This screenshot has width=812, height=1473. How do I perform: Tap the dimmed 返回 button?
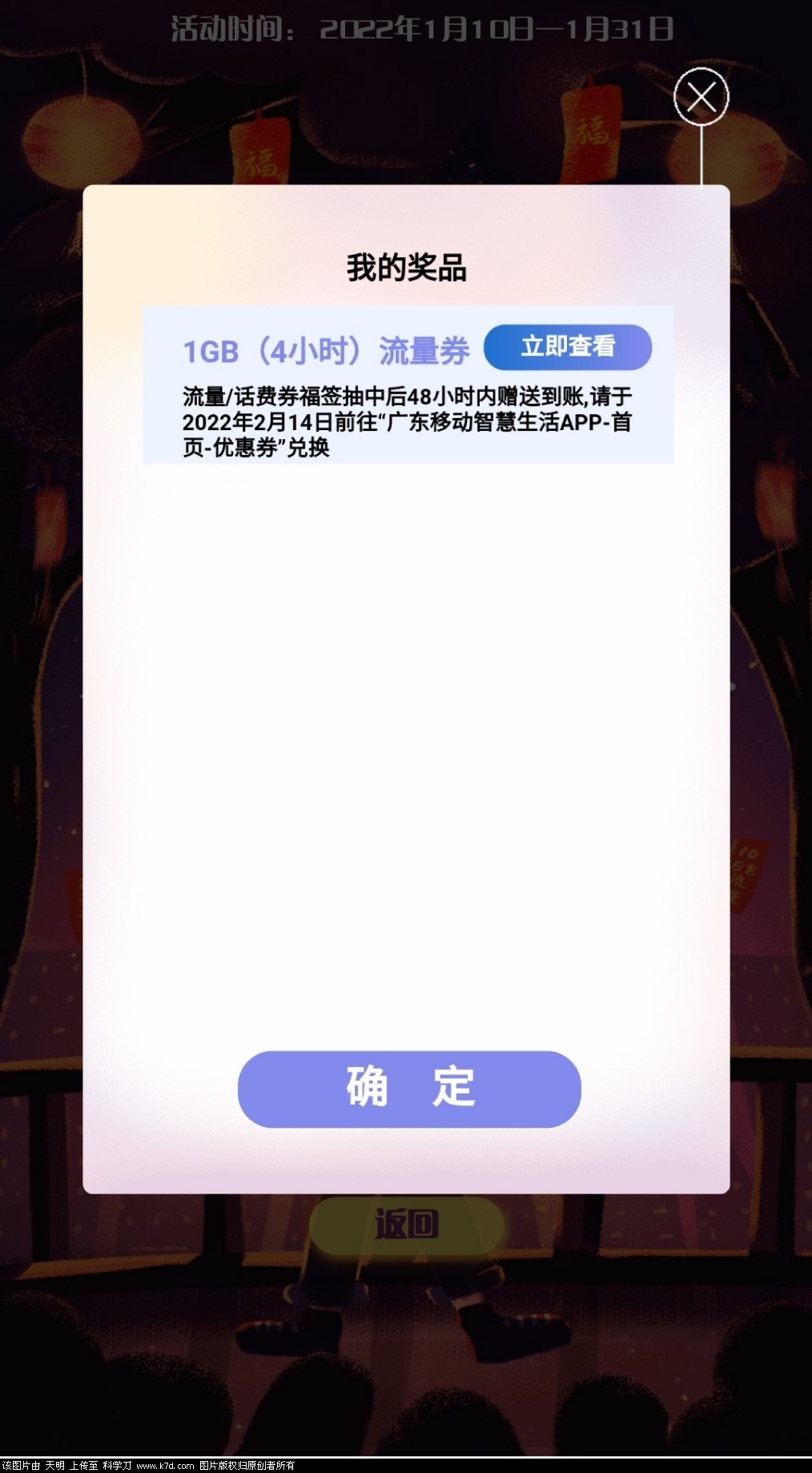point(407,1225)
